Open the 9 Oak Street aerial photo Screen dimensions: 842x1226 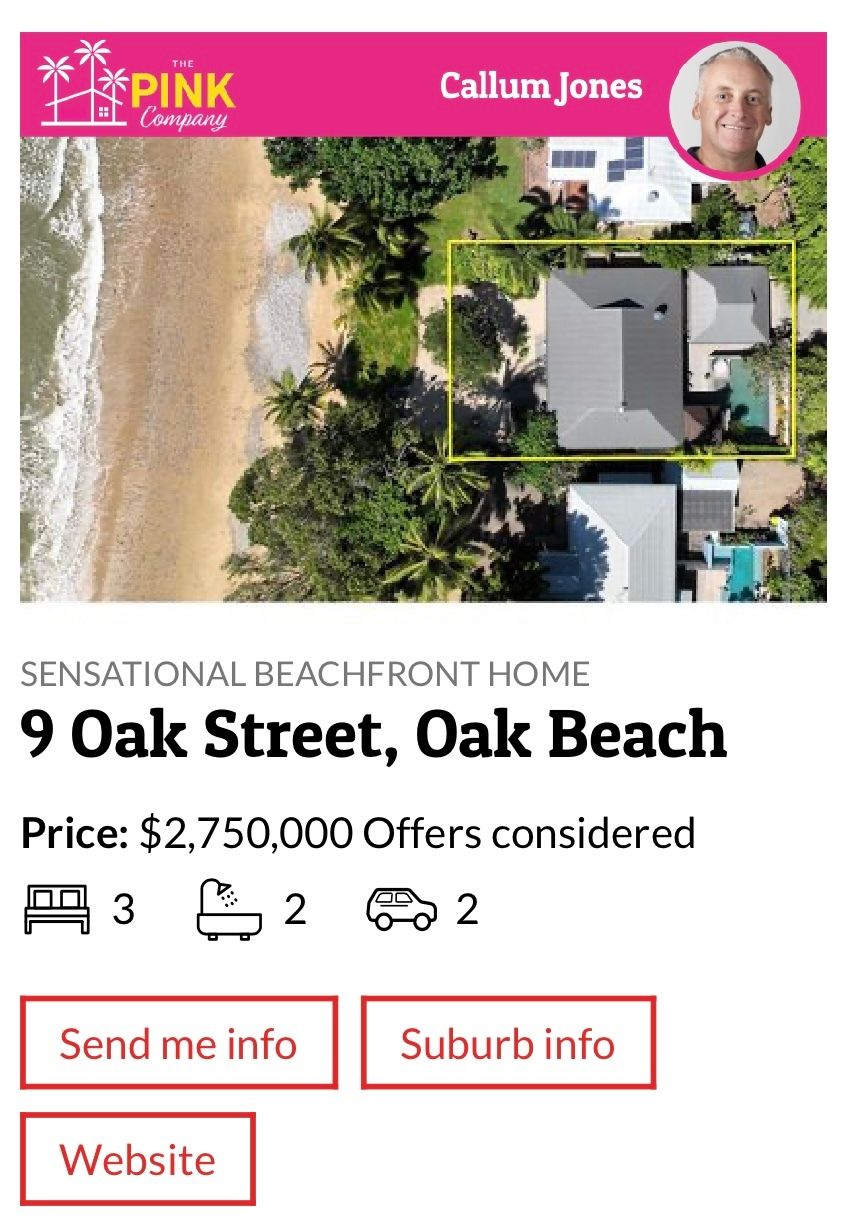(422, 370)
